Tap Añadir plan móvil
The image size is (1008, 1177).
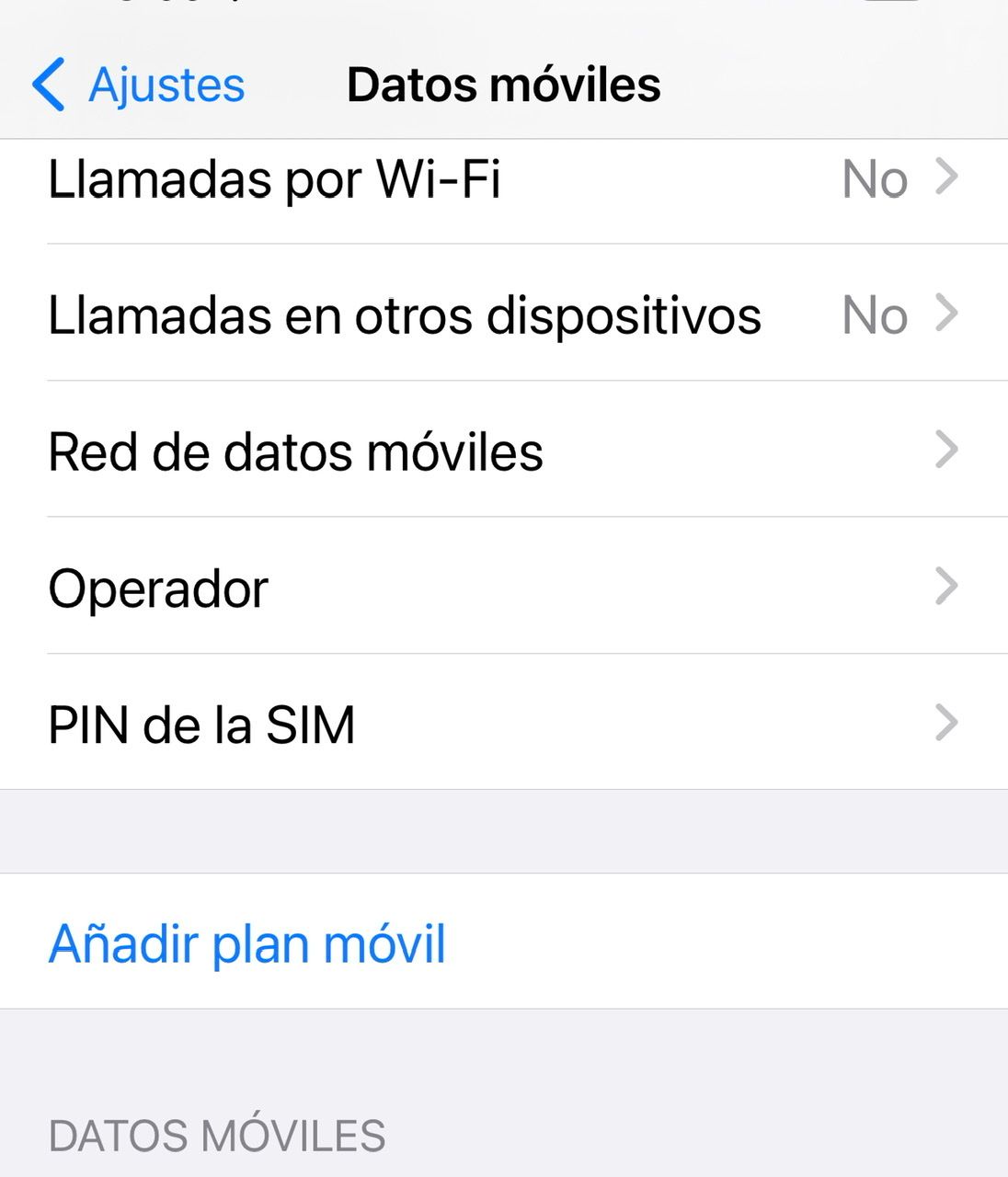[x=248, y=943]
